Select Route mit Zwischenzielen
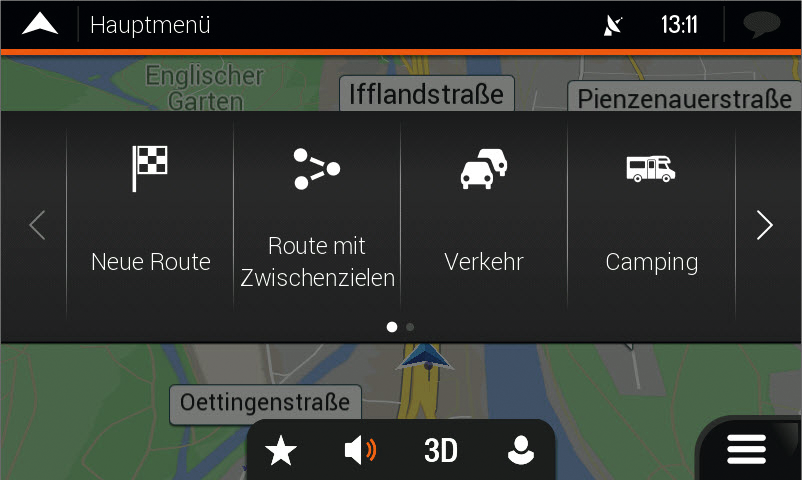Screen dimensions: 802x480 317,215
